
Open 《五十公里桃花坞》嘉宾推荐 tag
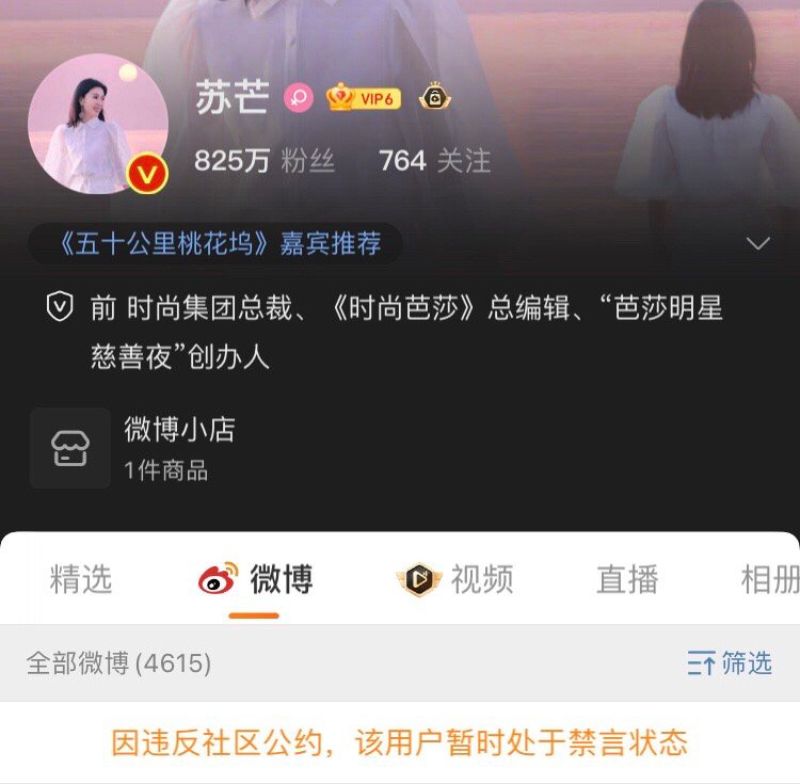(x=216, y=244)
